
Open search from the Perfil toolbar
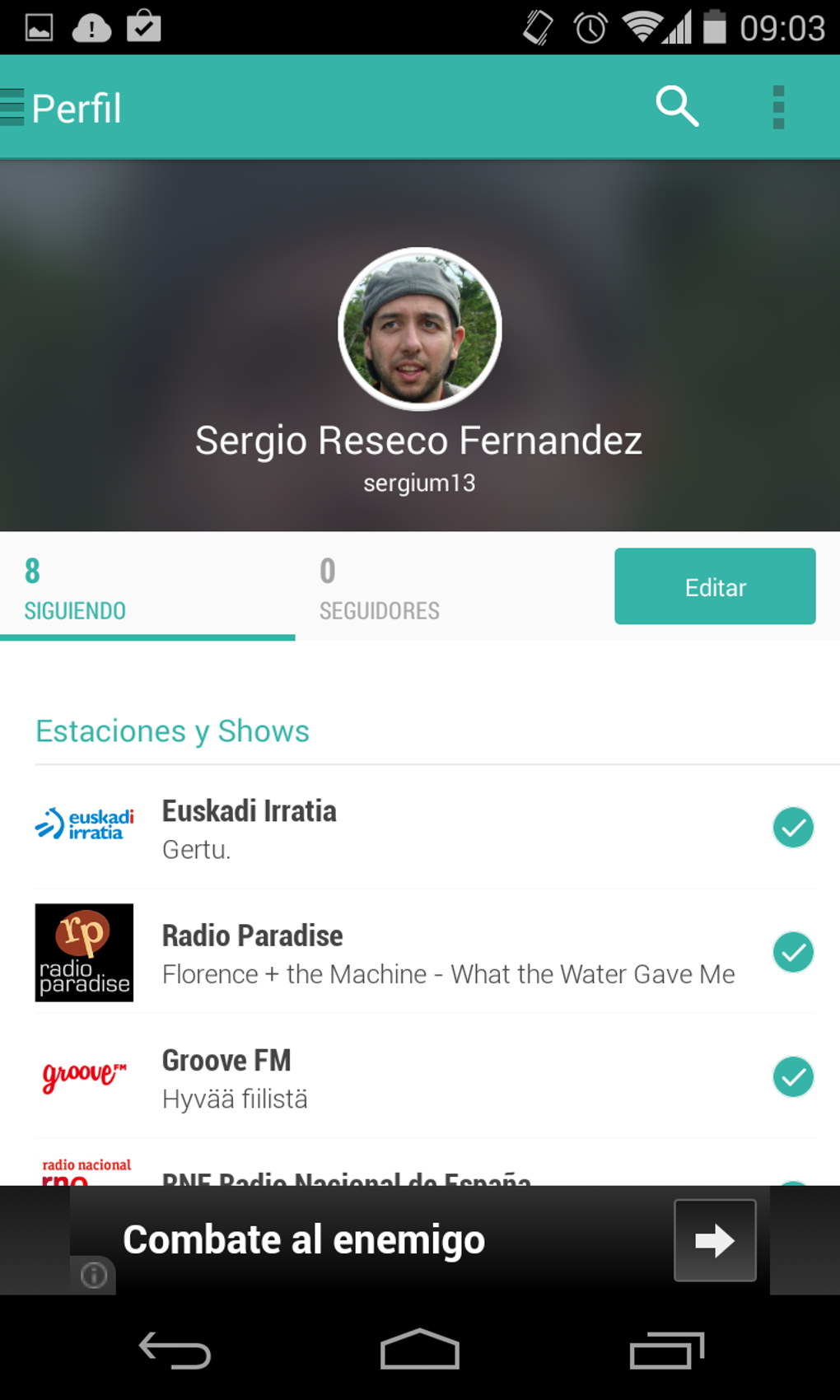677,107
